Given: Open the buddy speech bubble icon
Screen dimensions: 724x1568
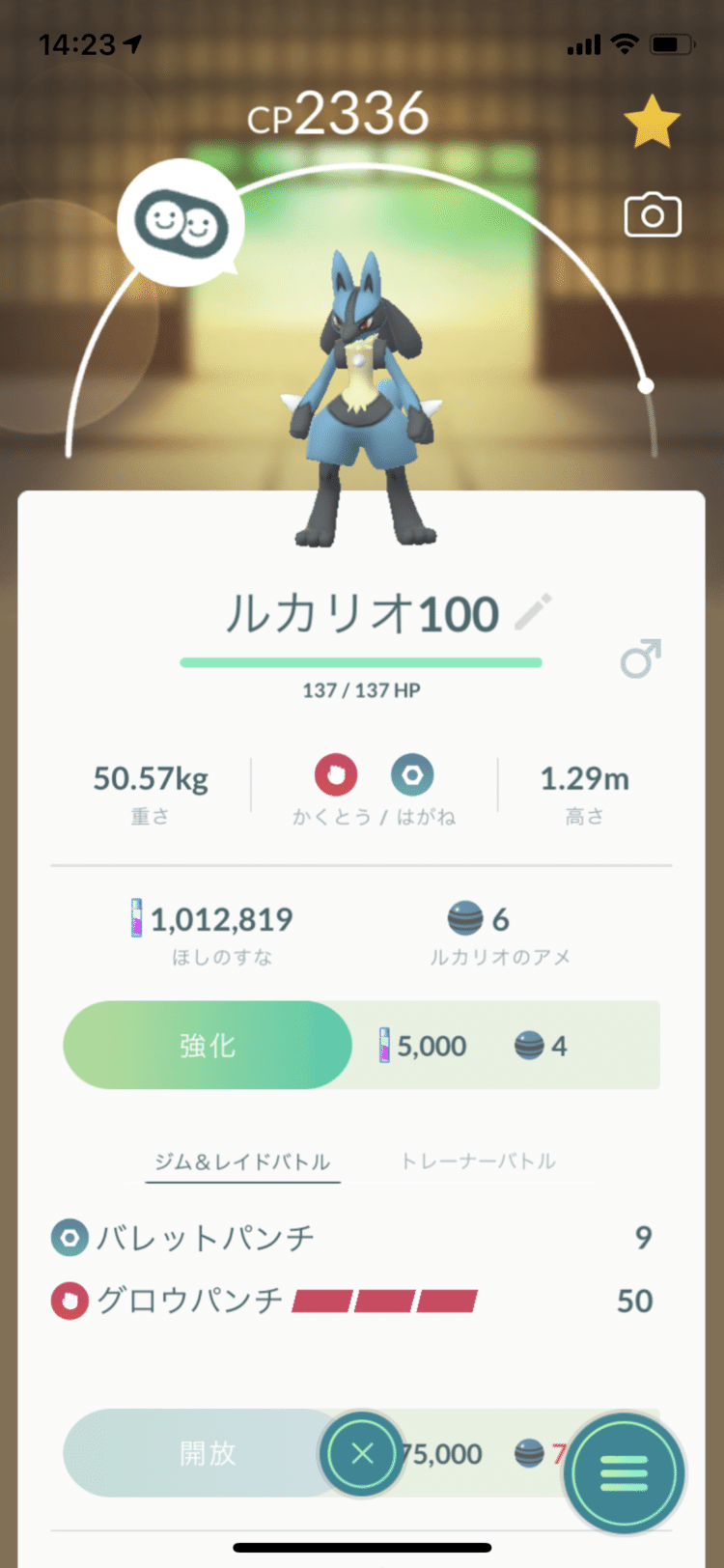Looking at the screenshot, I should [x=181, y=222].
